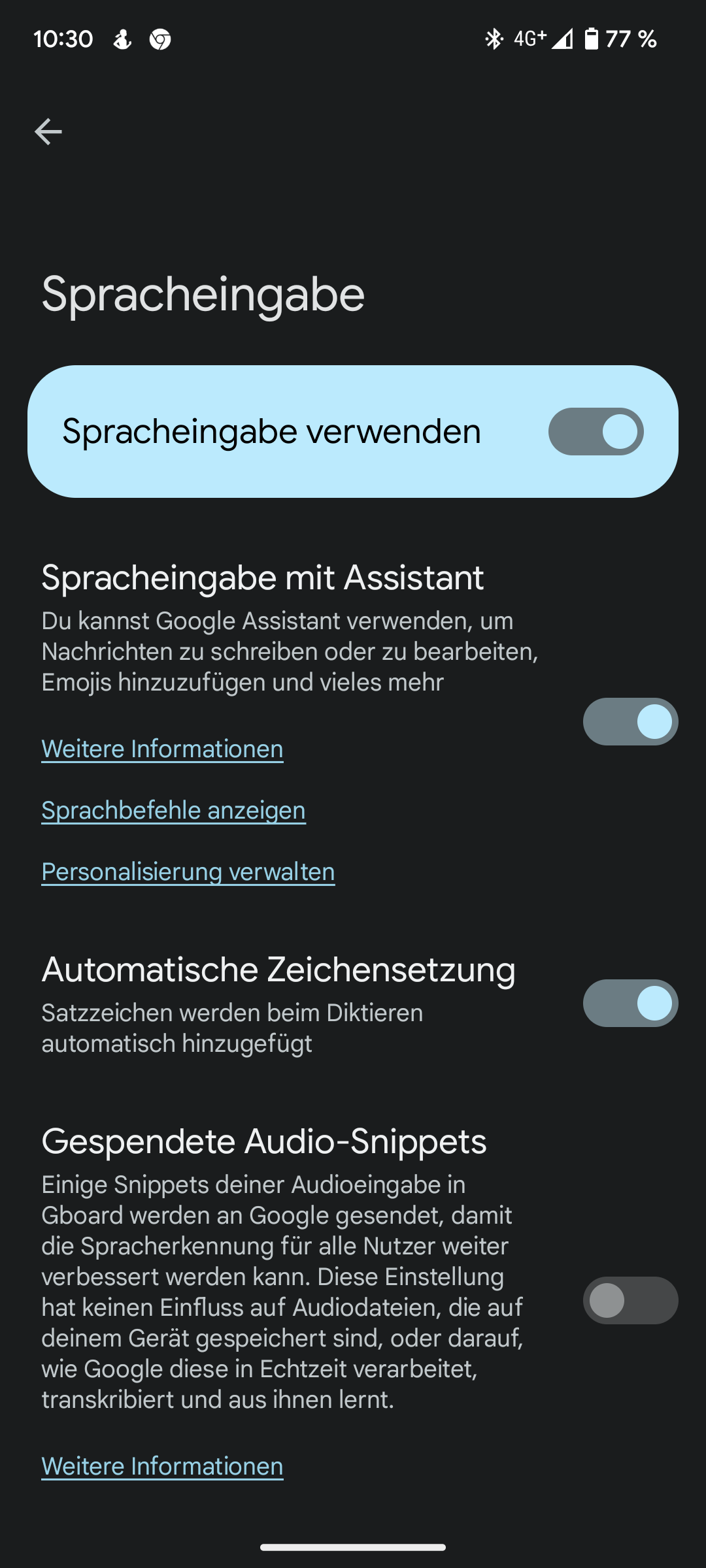Disable Spracheingabe mit Assistant toggle
The width and height of the screenshot is (706, 1568).
click(630, 722)
